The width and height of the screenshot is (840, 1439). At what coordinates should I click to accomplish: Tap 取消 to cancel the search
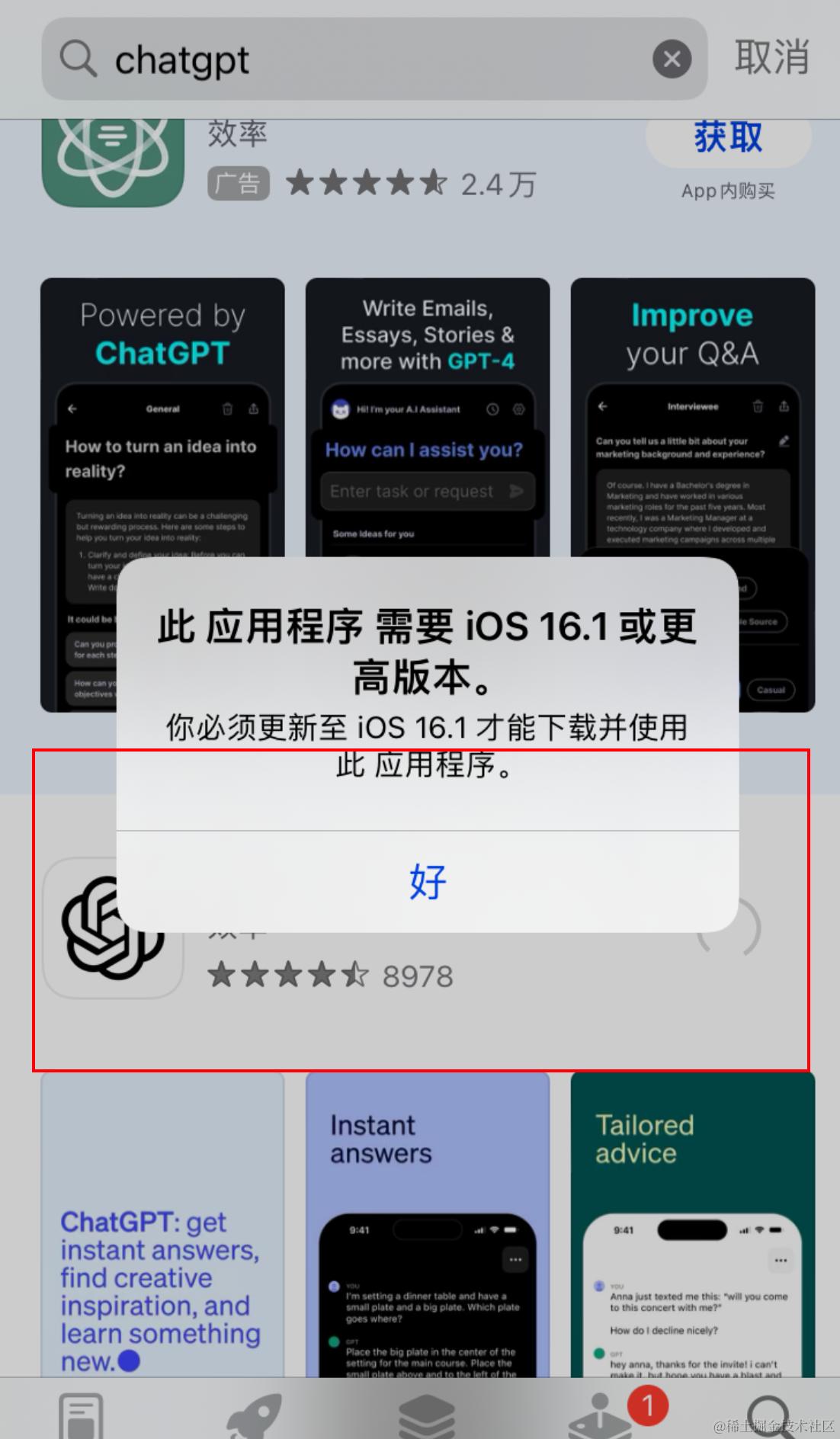[771, 58]
